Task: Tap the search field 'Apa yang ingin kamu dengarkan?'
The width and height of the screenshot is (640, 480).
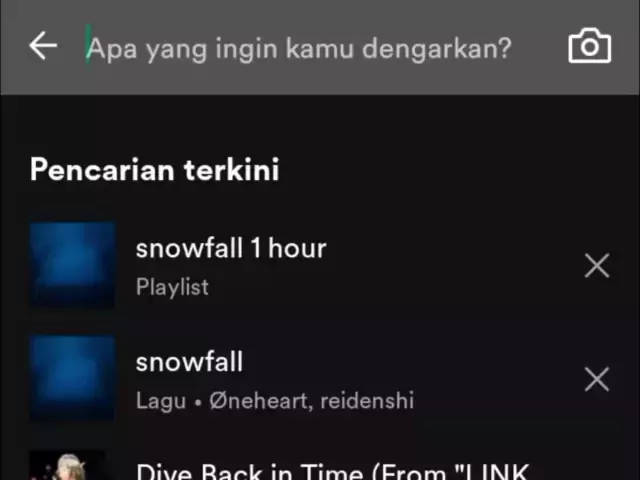Action: tap(300, 48)
